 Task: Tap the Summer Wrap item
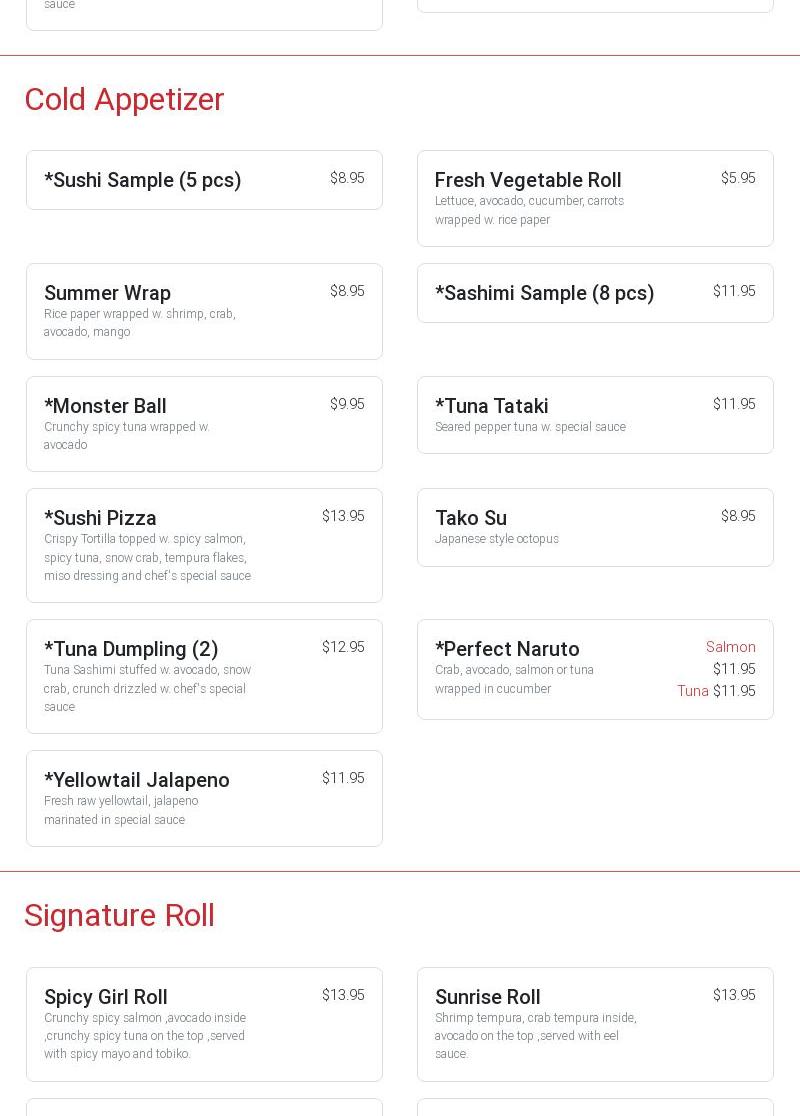(204, 311)
